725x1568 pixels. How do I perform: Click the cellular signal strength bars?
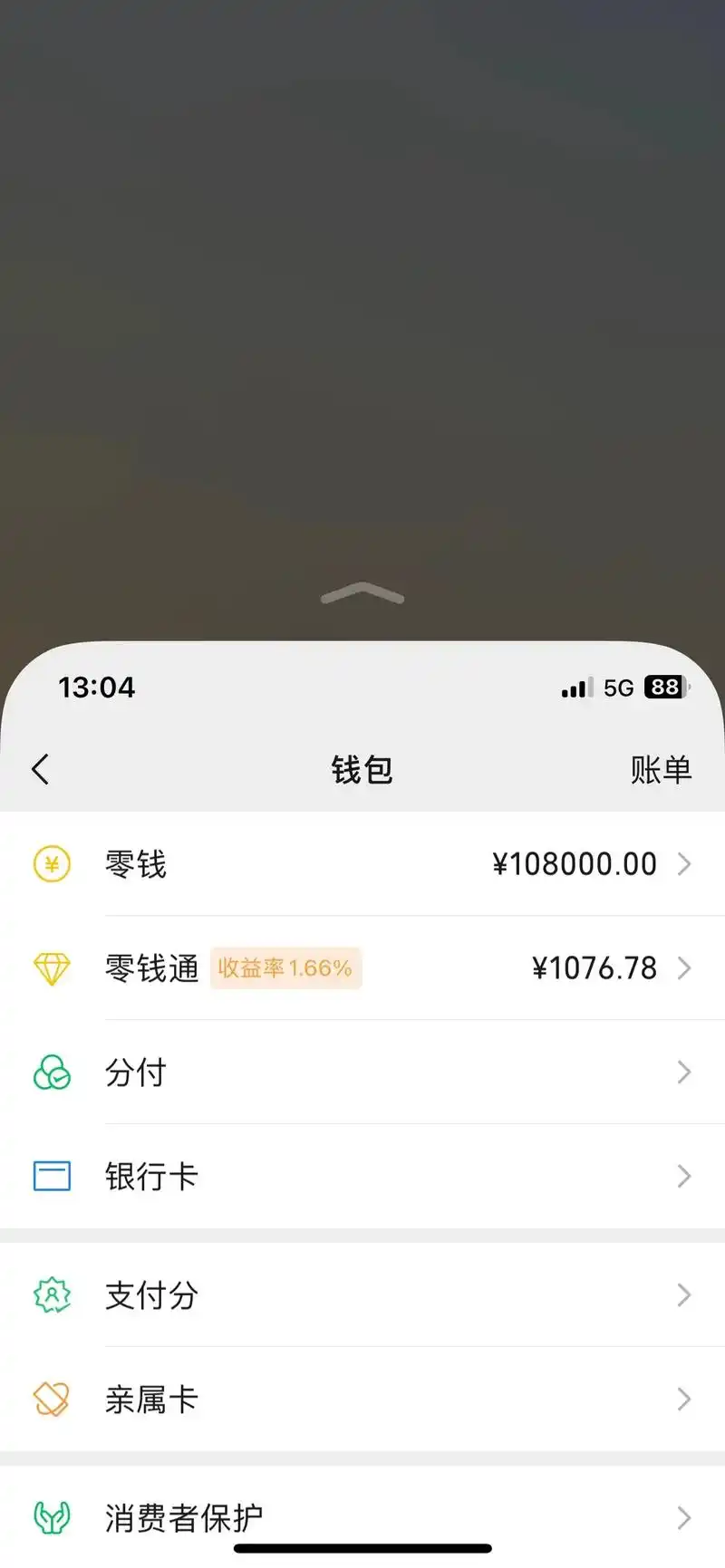tap(576, 688)
